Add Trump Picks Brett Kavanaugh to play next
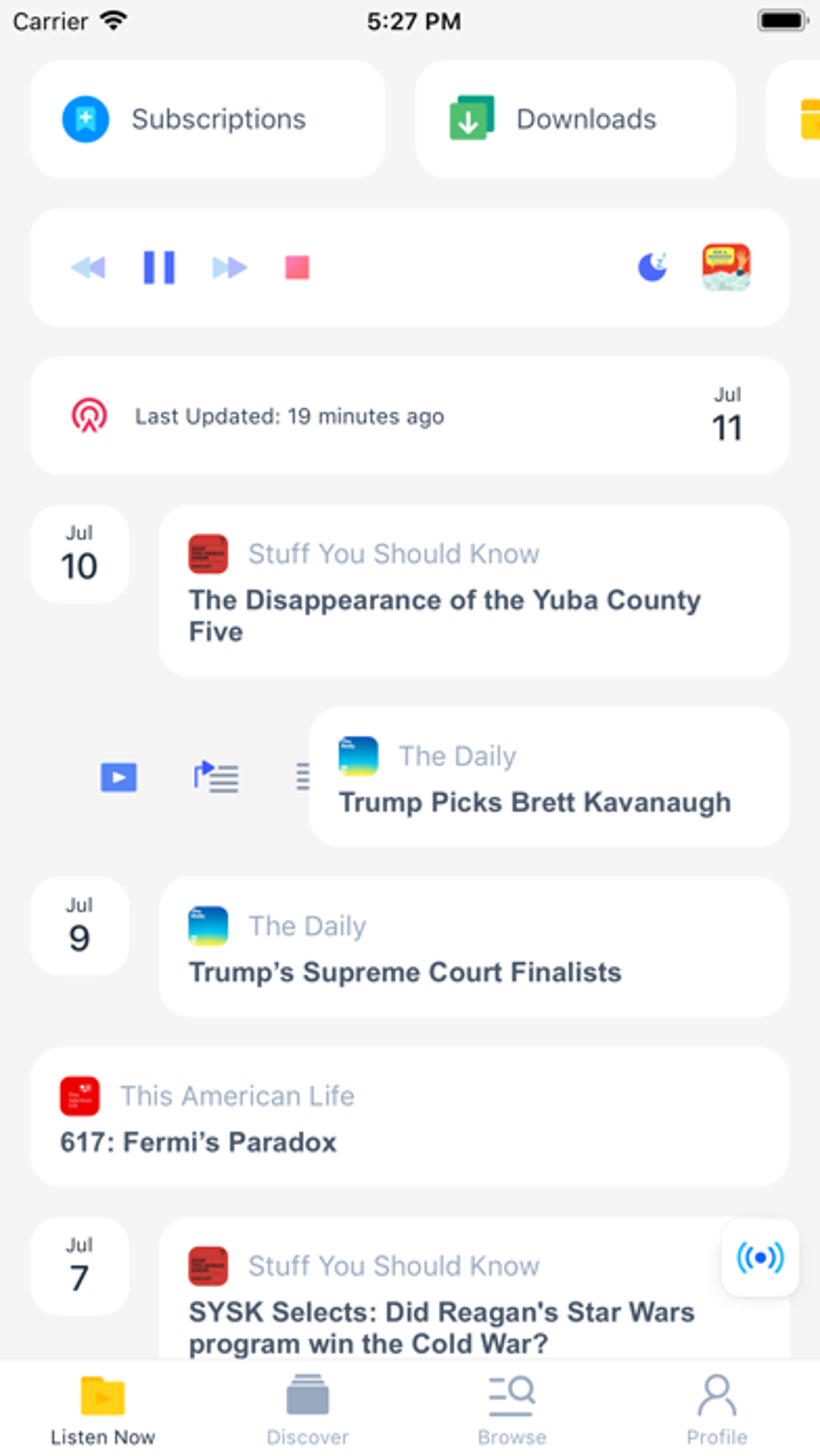 point(215,777)
